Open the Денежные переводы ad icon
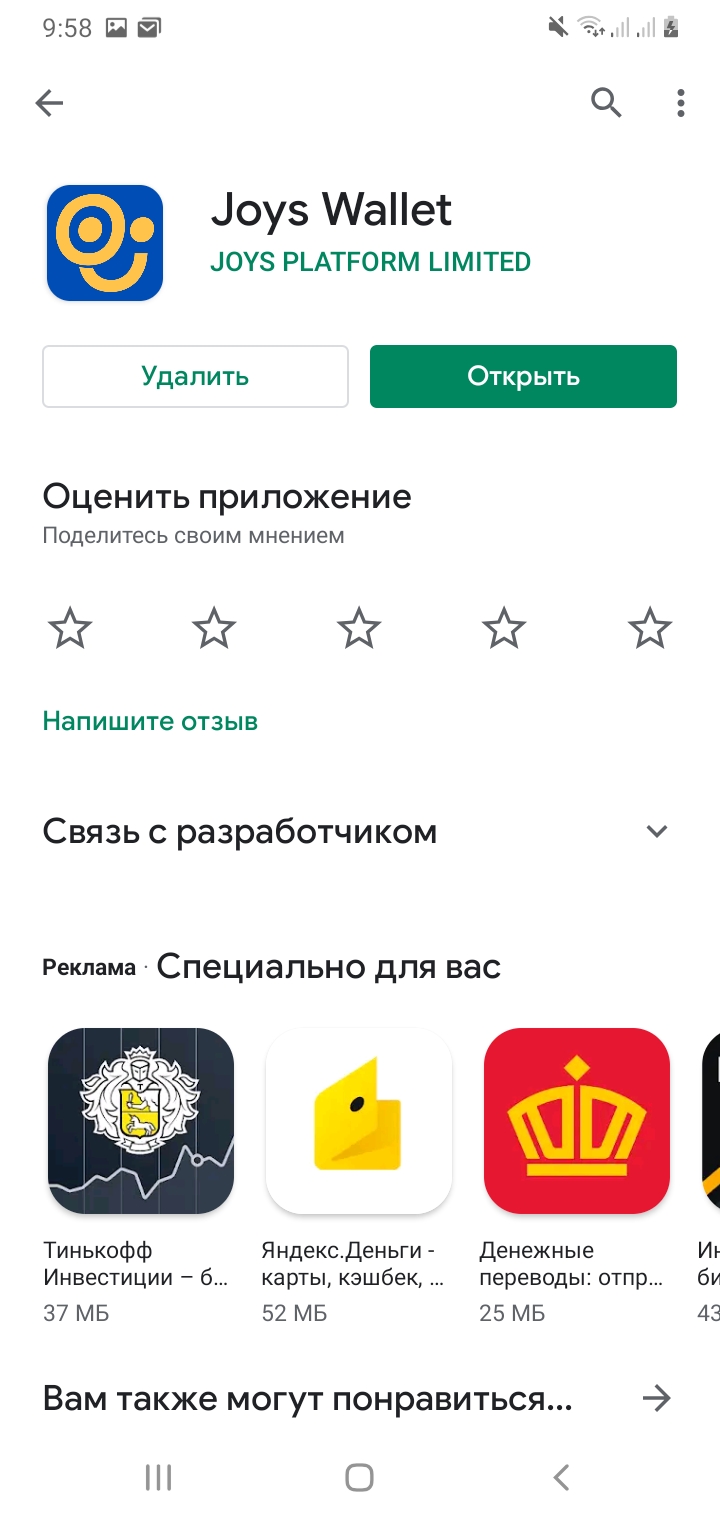Viewport: 720px width, 1520px height. pyautogui.click(x=576, y=1120)
